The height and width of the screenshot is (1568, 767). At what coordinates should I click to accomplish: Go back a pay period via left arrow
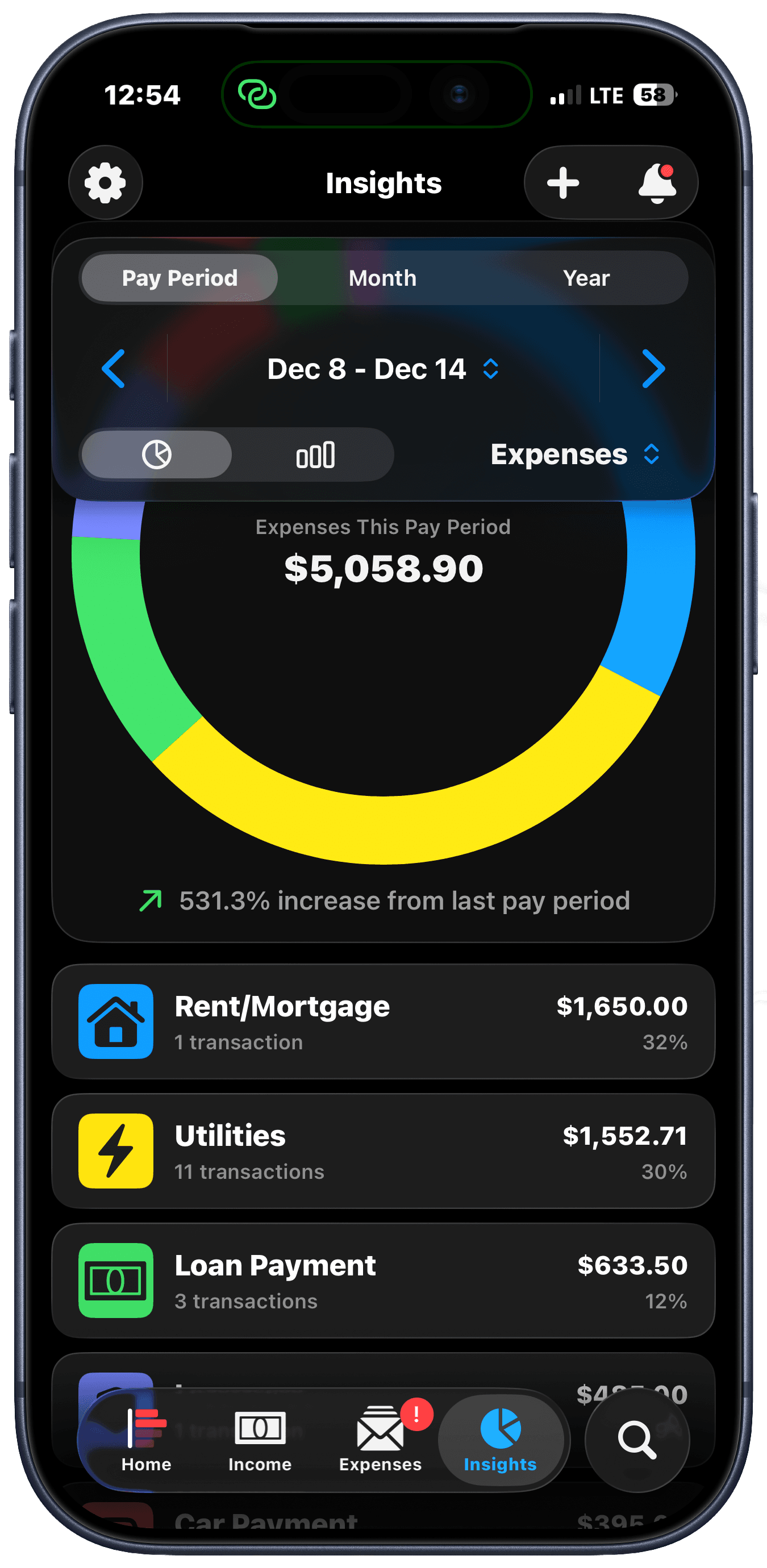(x=114, y=369)
